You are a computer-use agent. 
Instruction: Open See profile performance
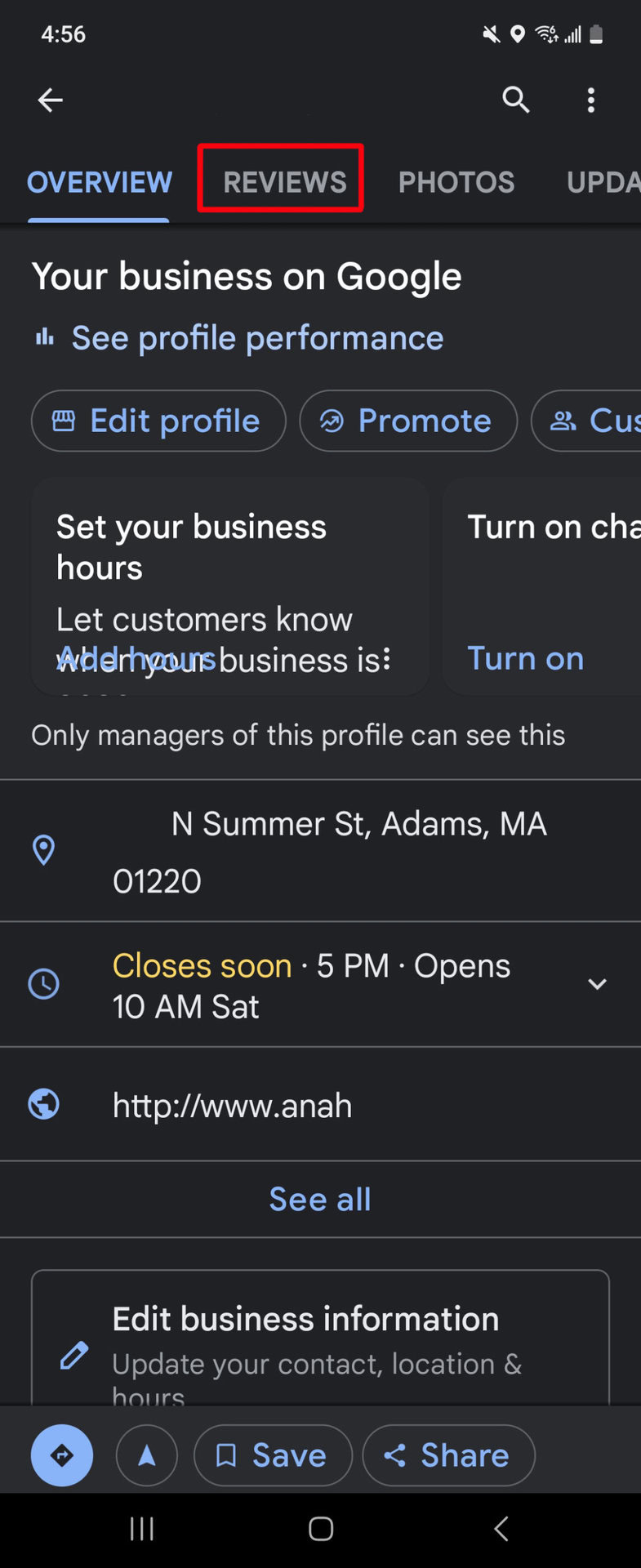click(256, 338)
